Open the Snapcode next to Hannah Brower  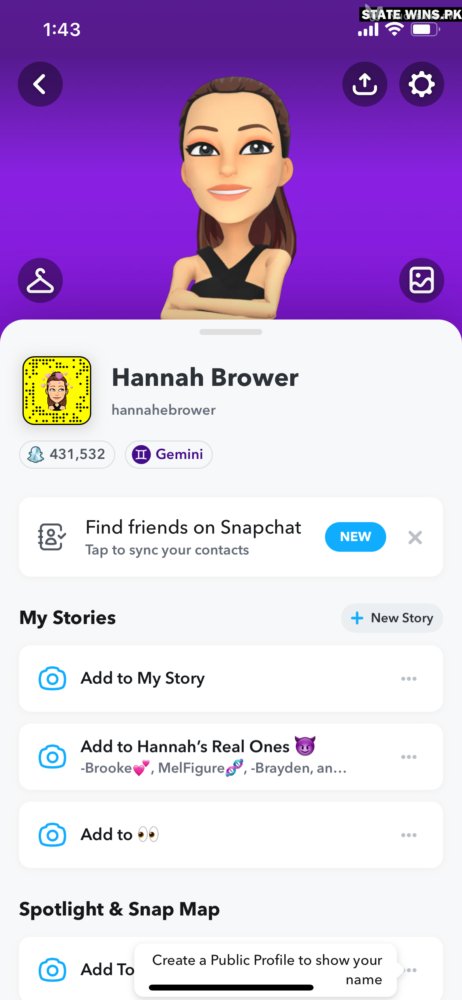57,390
